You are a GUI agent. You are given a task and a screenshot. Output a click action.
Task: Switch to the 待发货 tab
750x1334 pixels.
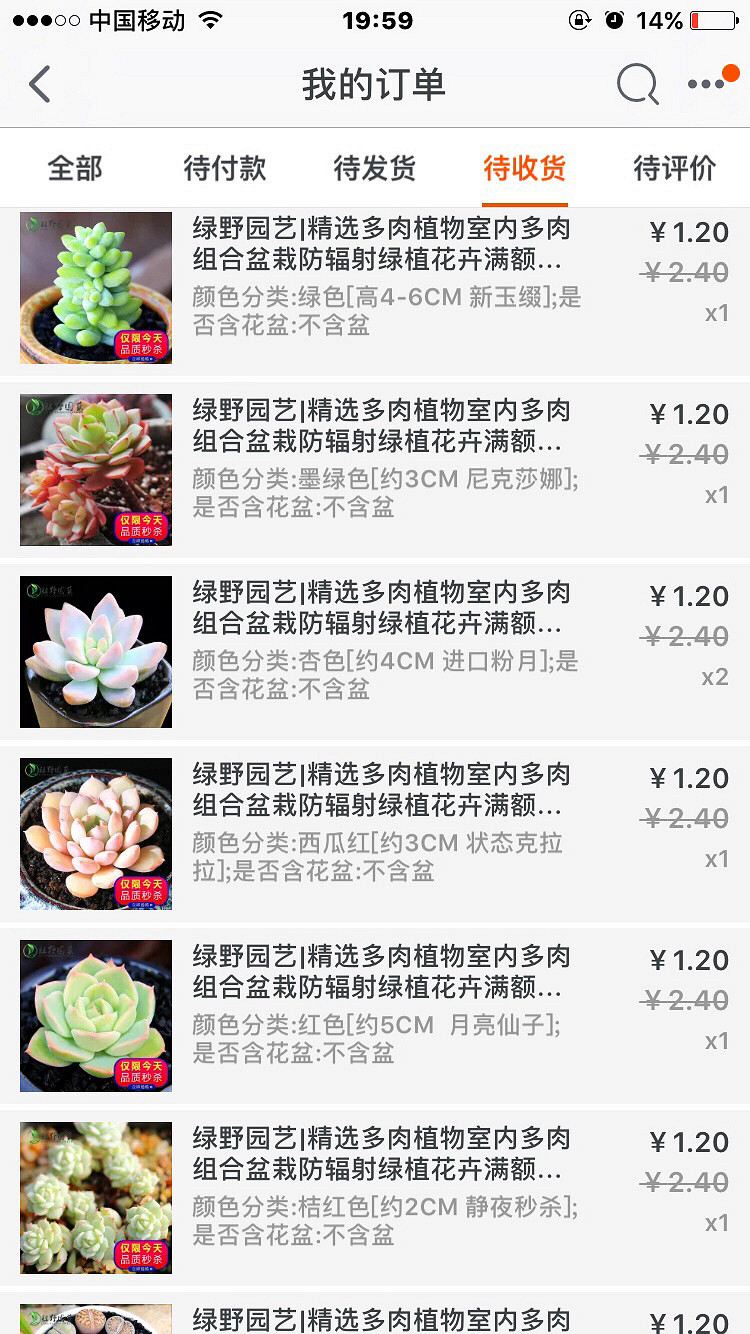pos(375,168)
